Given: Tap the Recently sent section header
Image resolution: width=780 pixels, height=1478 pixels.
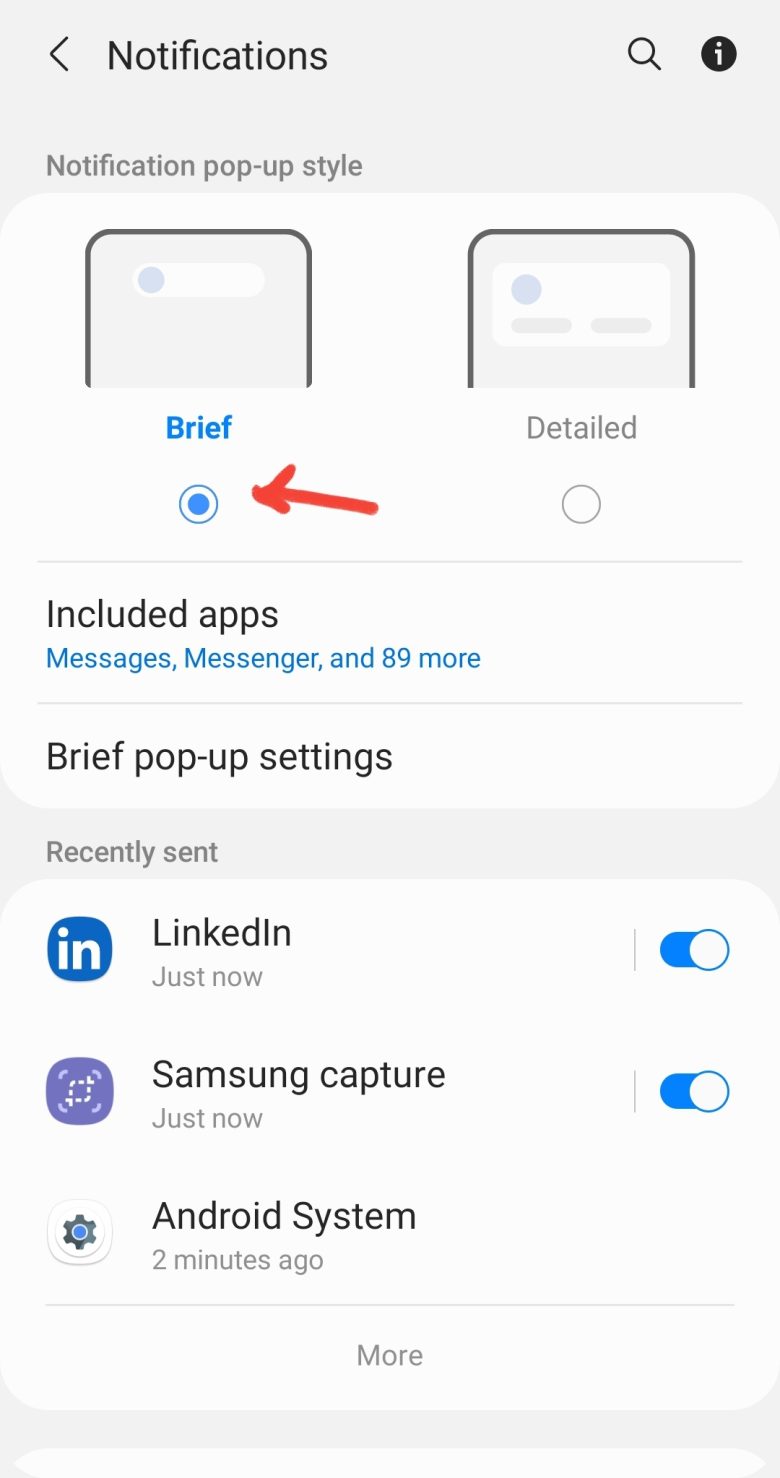Looking at the screenshot, I should click(131, 851).
